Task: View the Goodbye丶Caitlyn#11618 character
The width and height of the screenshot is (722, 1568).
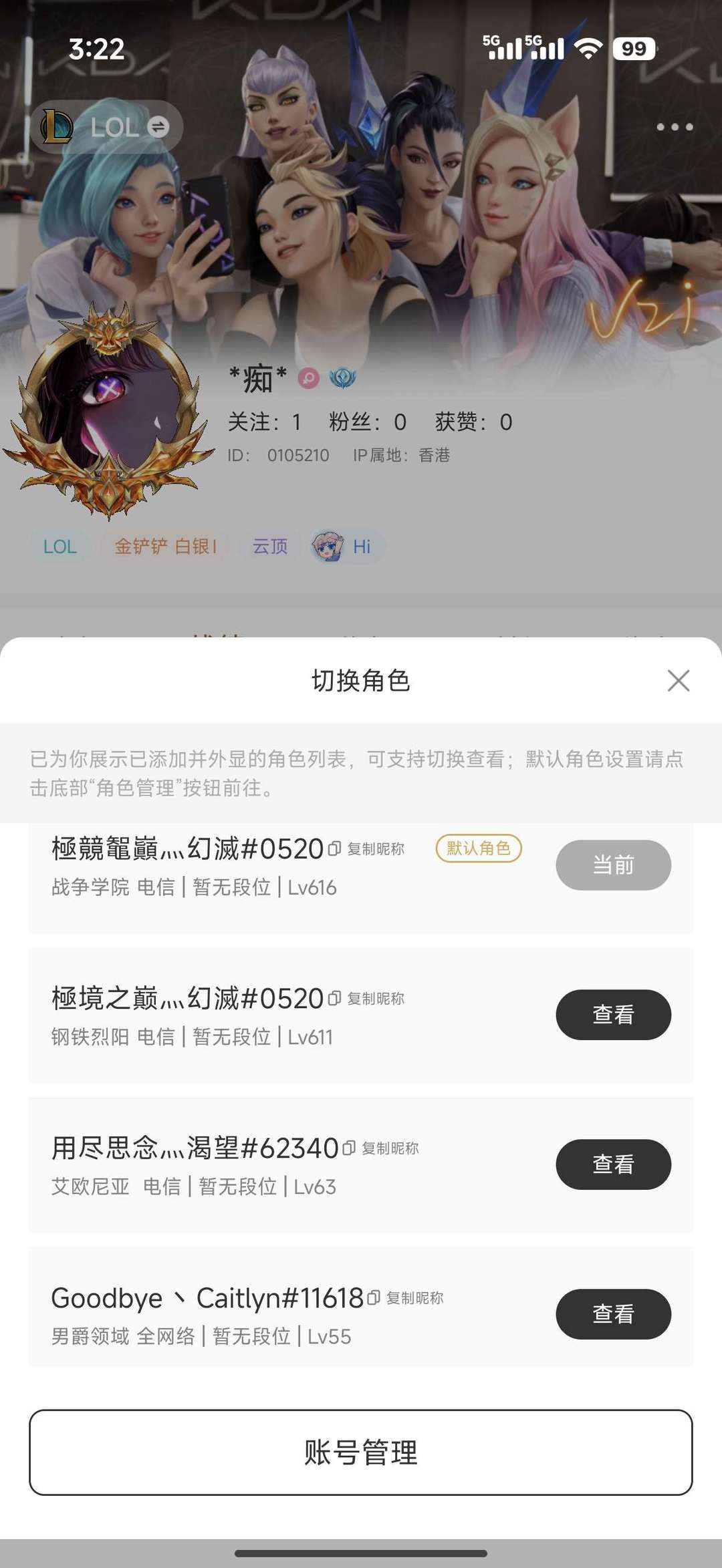Action: pos(613,1313)
